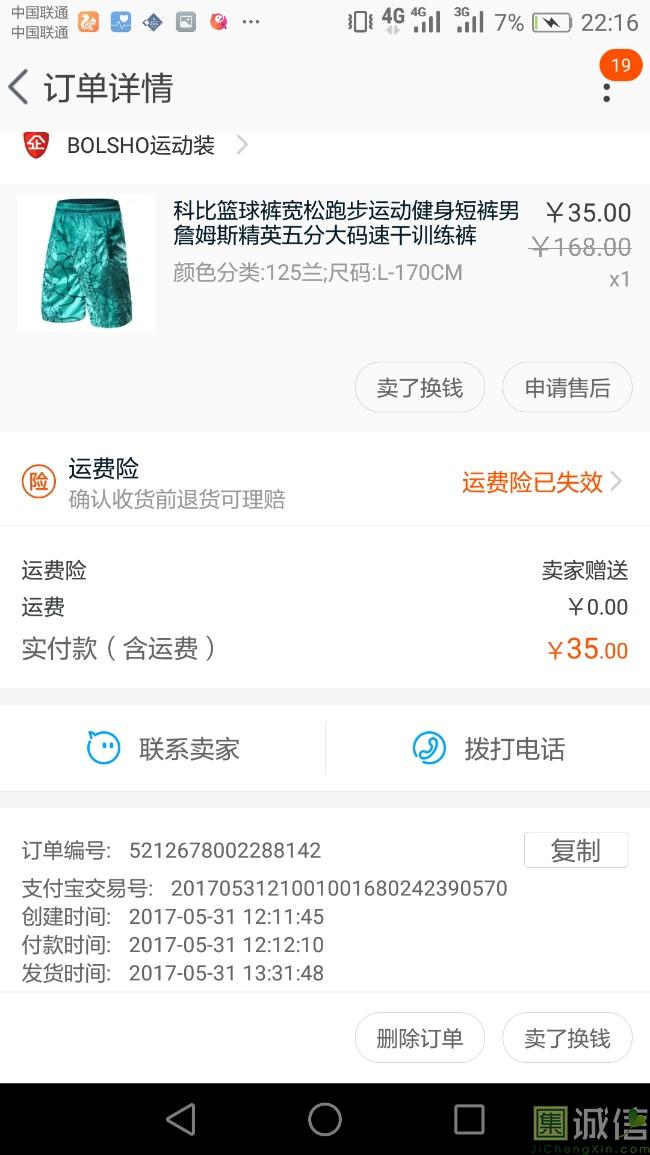Tap the bottom bar 卖了换钱 button
This screenshot has height=1155, width=650.
(x=567, y=1038)
